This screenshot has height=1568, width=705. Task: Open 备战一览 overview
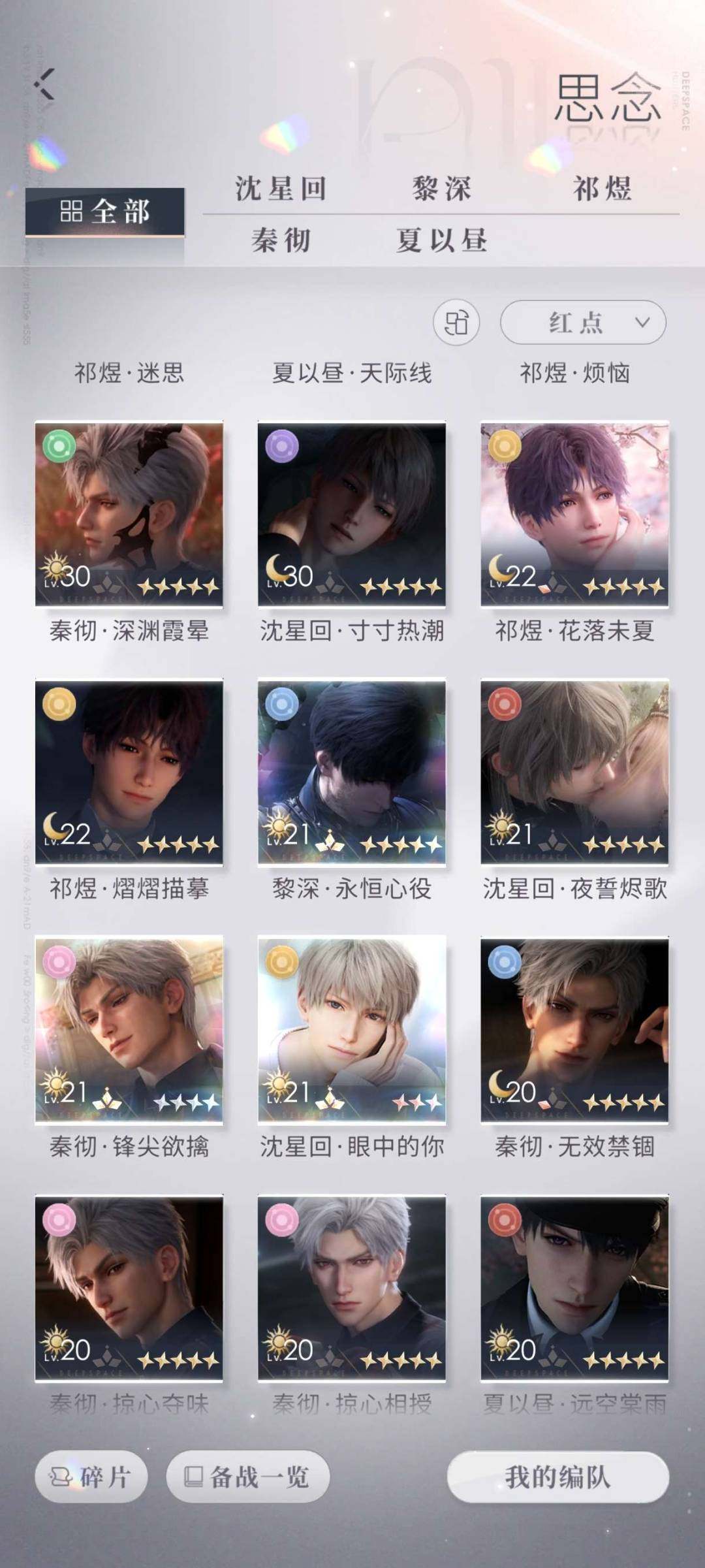247,1477
